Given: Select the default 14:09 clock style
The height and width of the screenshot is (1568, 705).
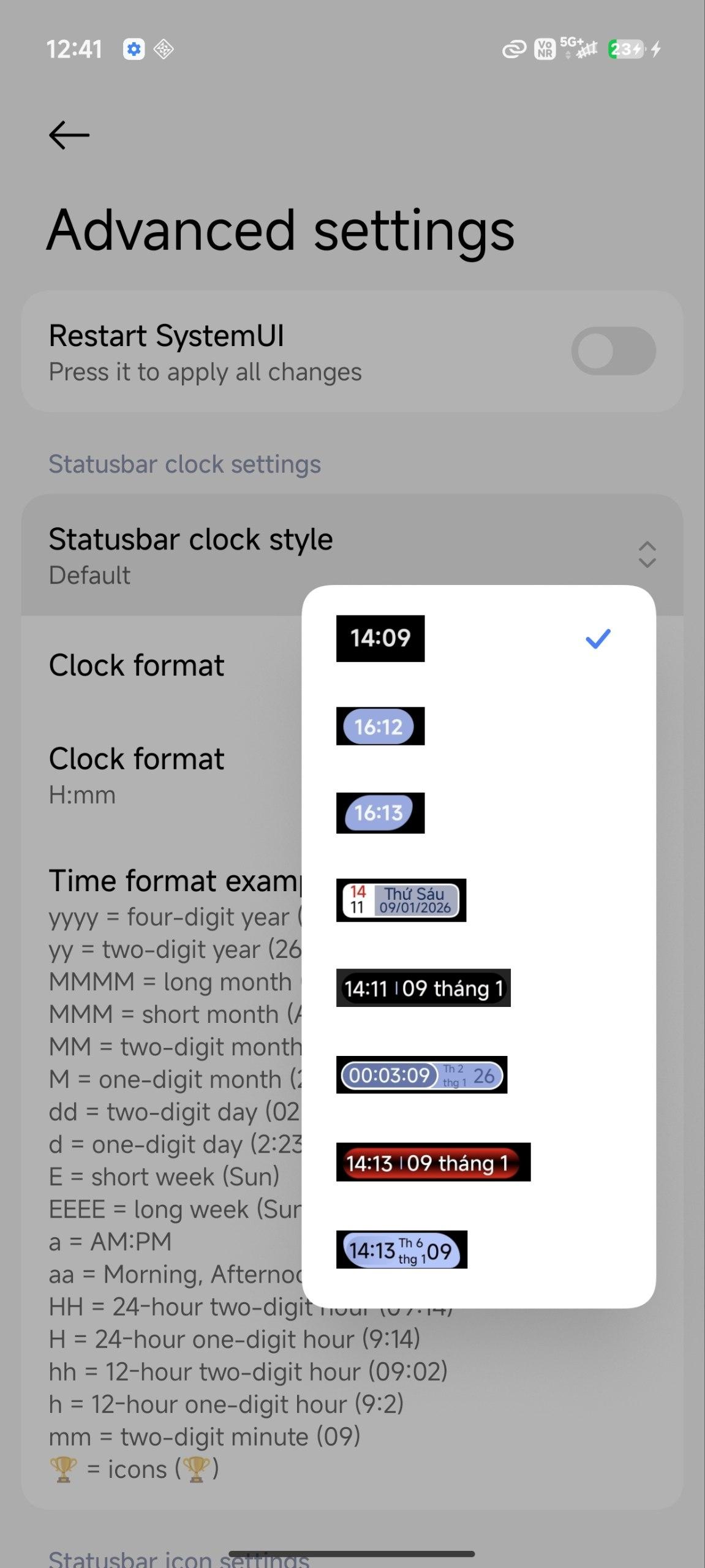Looking at the screenshot, I should tap(380, 638).
